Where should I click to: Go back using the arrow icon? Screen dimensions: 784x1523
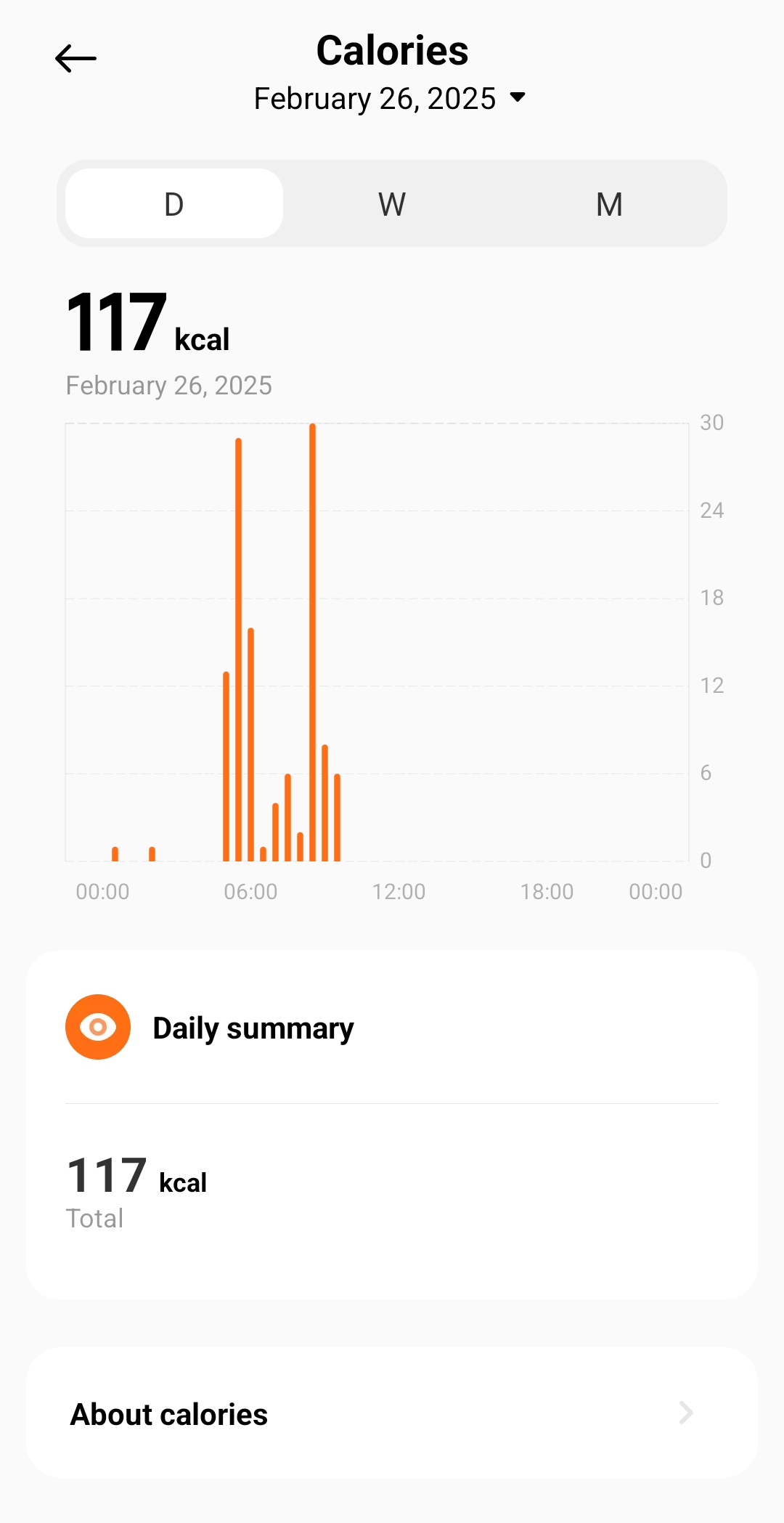point(75,59)
